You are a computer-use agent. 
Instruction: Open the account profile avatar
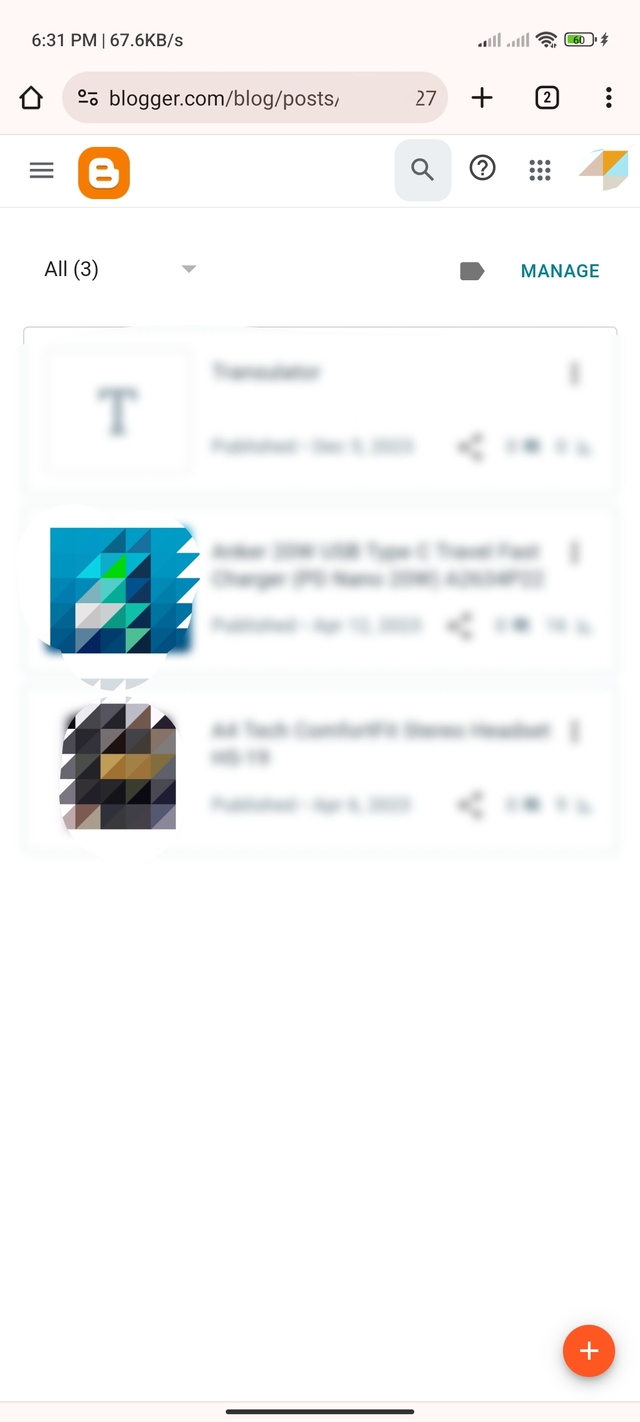pos(604,170)
